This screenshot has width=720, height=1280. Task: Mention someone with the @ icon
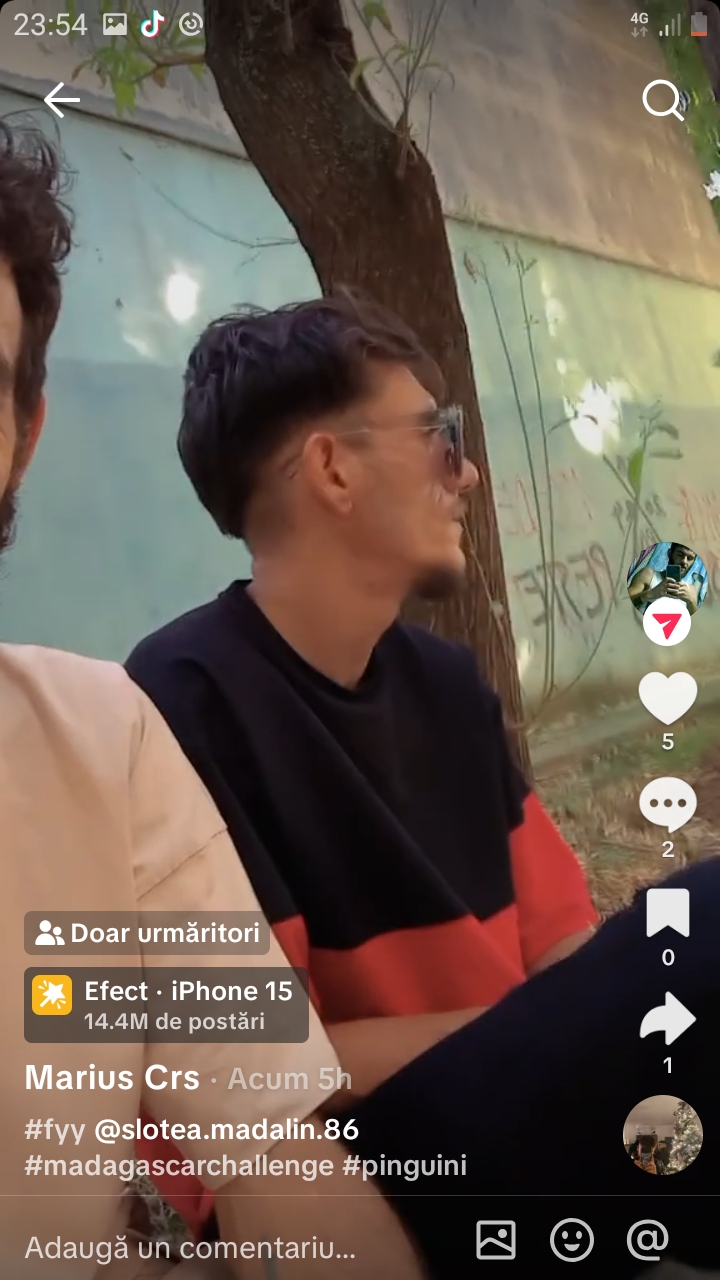647,1241
